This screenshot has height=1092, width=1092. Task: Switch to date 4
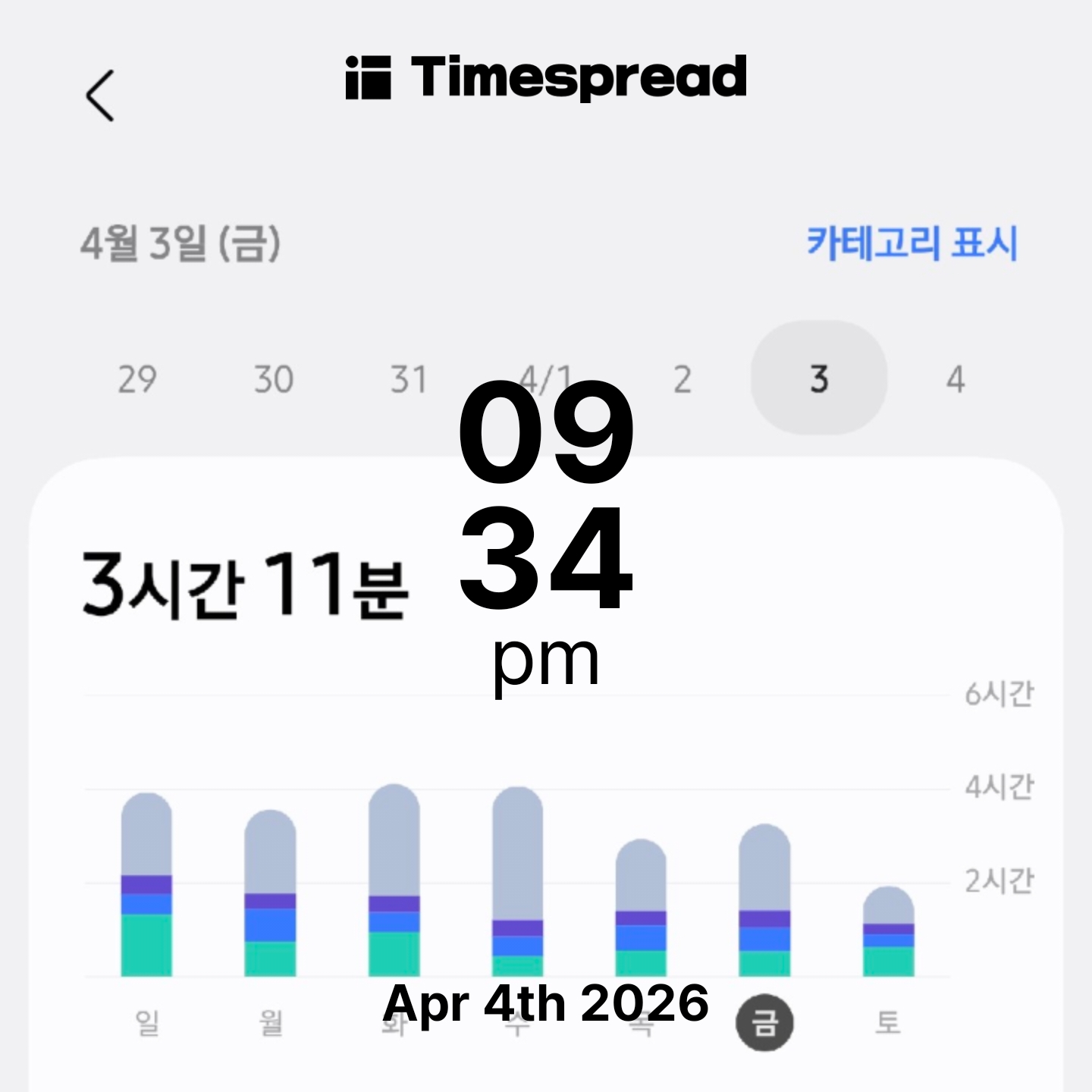point(955,379)
